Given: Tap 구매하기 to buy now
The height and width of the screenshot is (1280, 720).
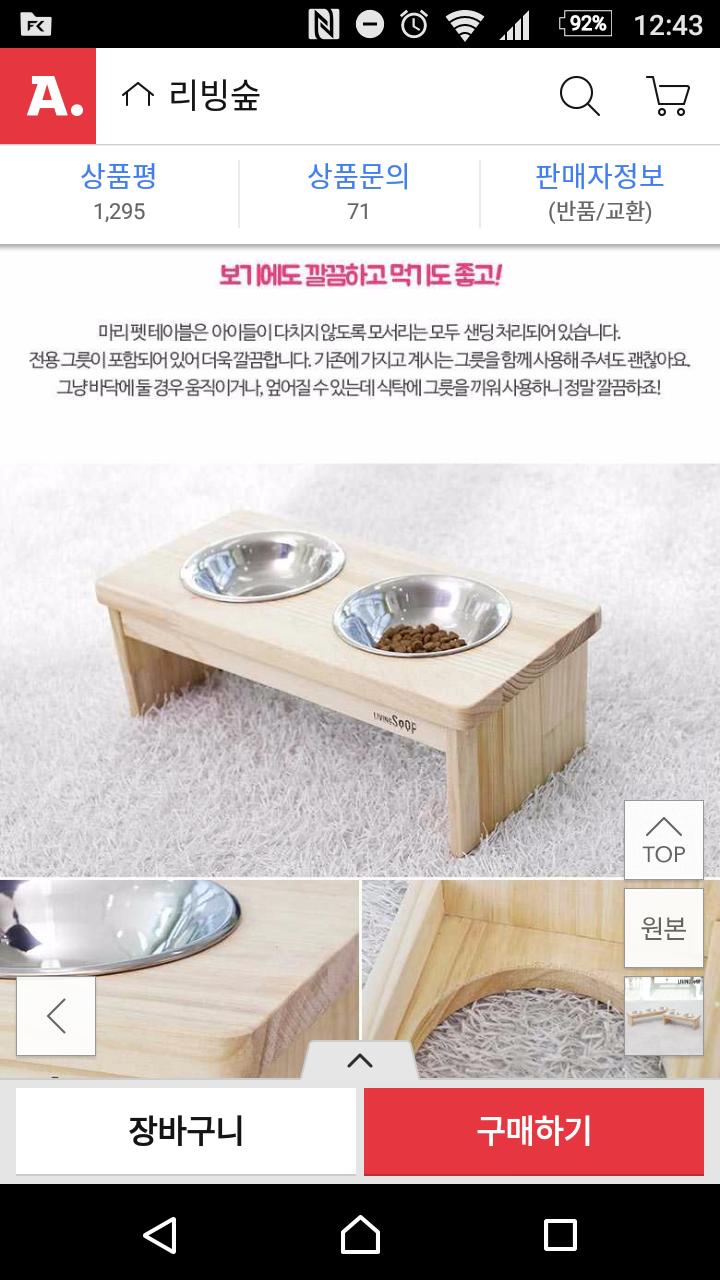Looking at the screenshot, I should (x=534, y=1131).
